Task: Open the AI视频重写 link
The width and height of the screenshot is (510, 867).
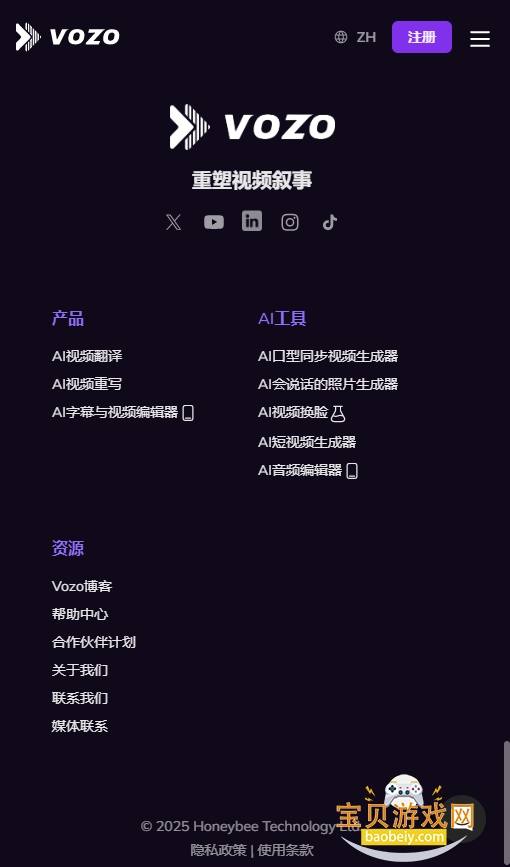Action: (x=87, y=384)
